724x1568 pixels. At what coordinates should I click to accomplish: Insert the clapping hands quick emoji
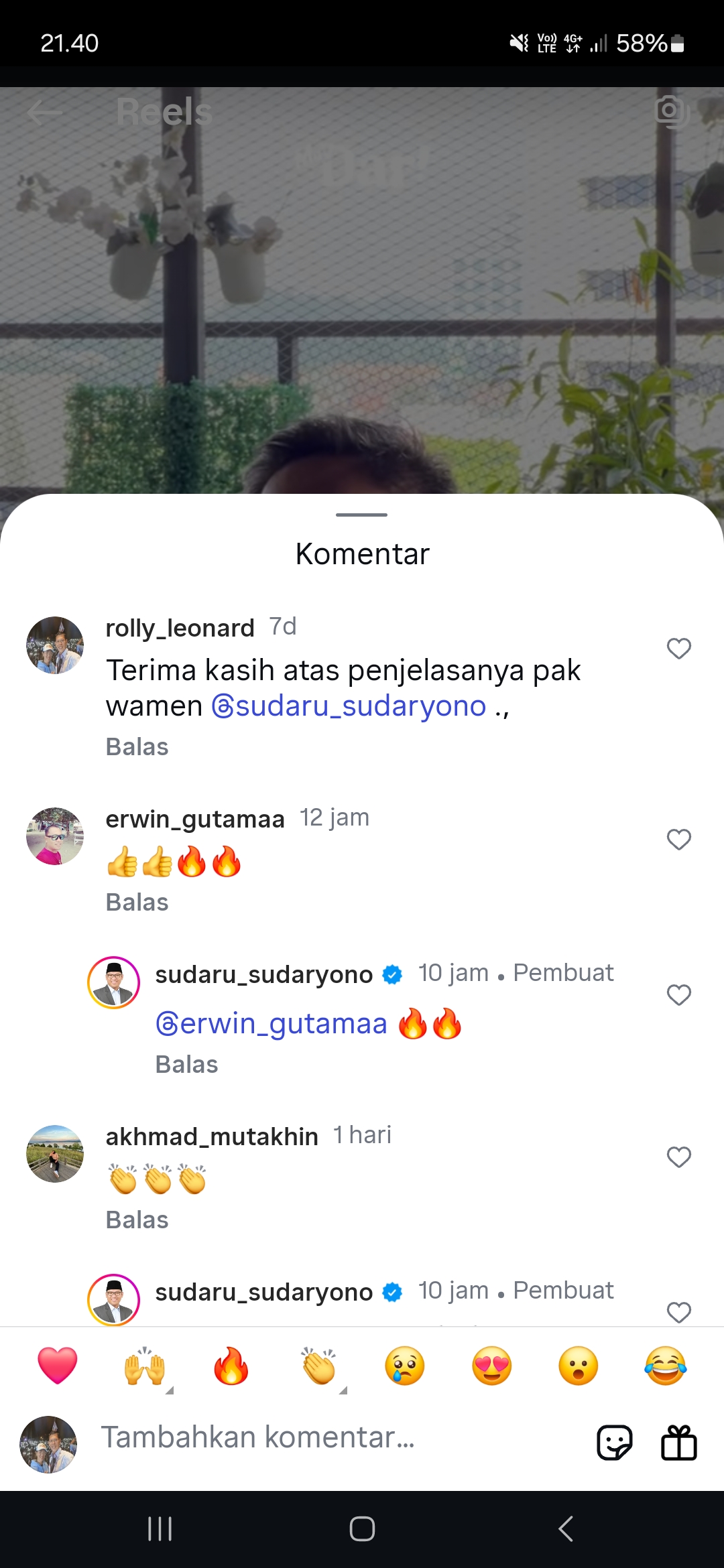[318, 1366]
